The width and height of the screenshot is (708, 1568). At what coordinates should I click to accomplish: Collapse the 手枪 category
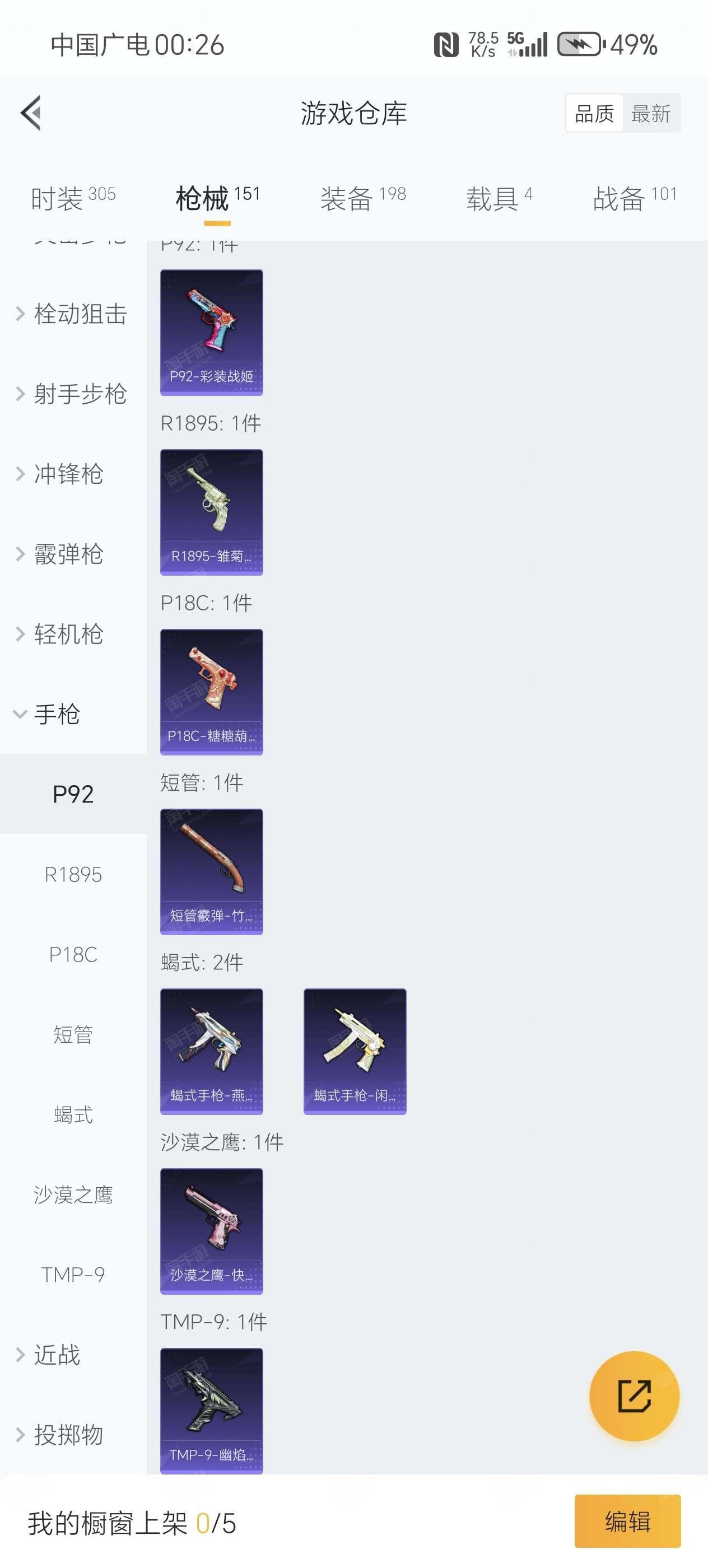pos(56,714)
